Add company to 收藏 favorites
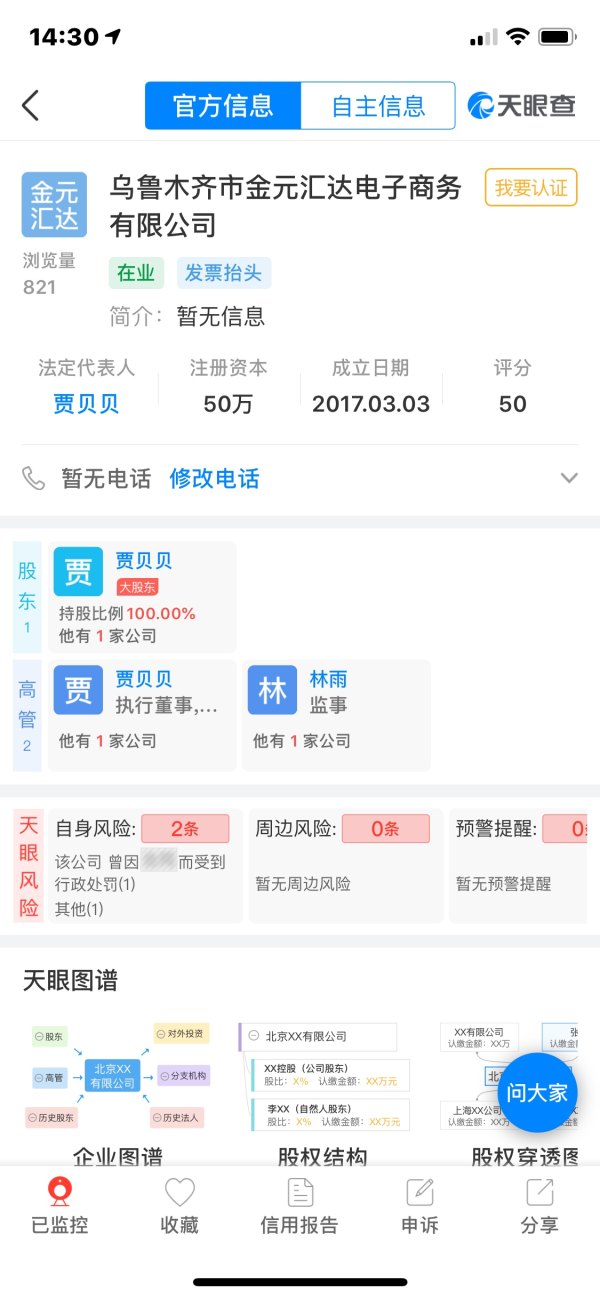The height and width of the screenshot is (1299, 600). click(x=180, y=1205)
